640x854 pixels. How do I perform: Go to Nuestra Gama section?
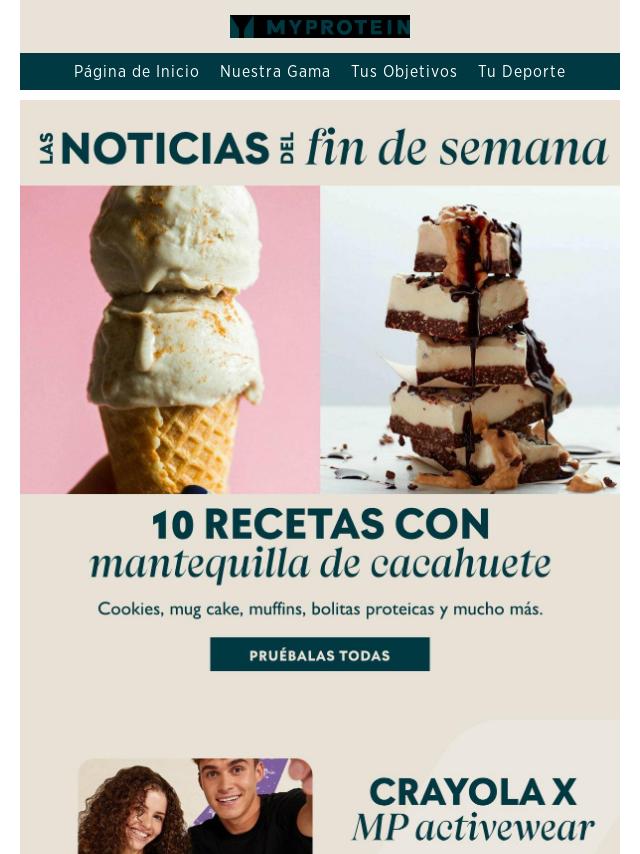pyautogui.click(x=275, y=72)
